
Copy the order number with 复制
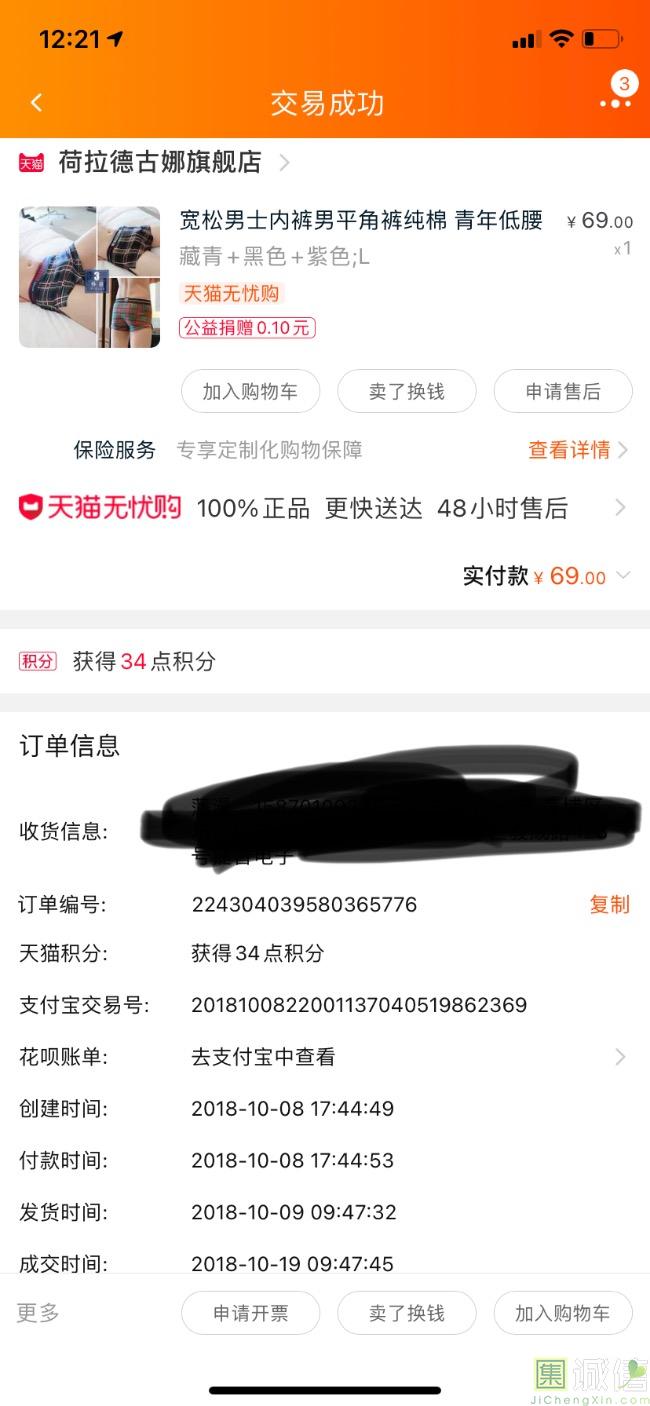(609, 905)
